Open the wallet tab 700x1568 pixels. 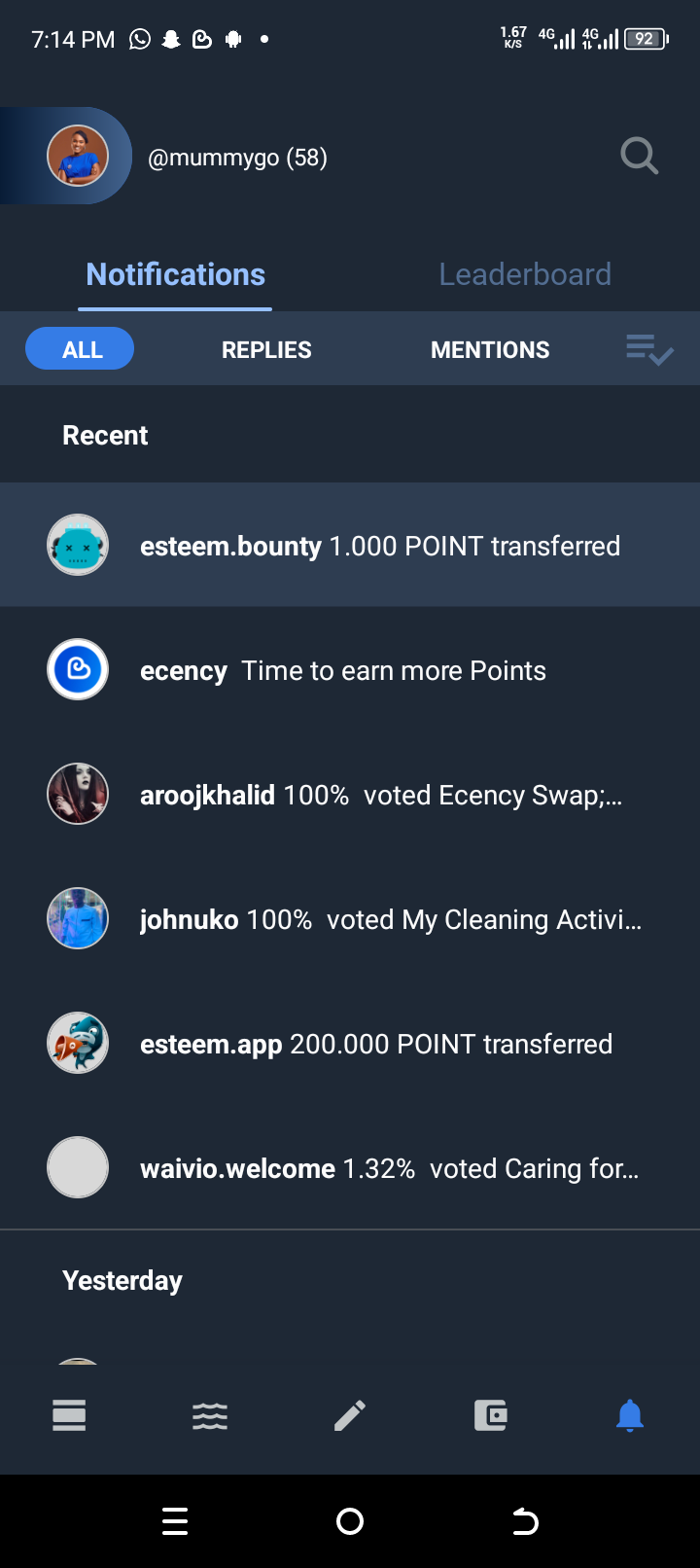pos(490,1415)
